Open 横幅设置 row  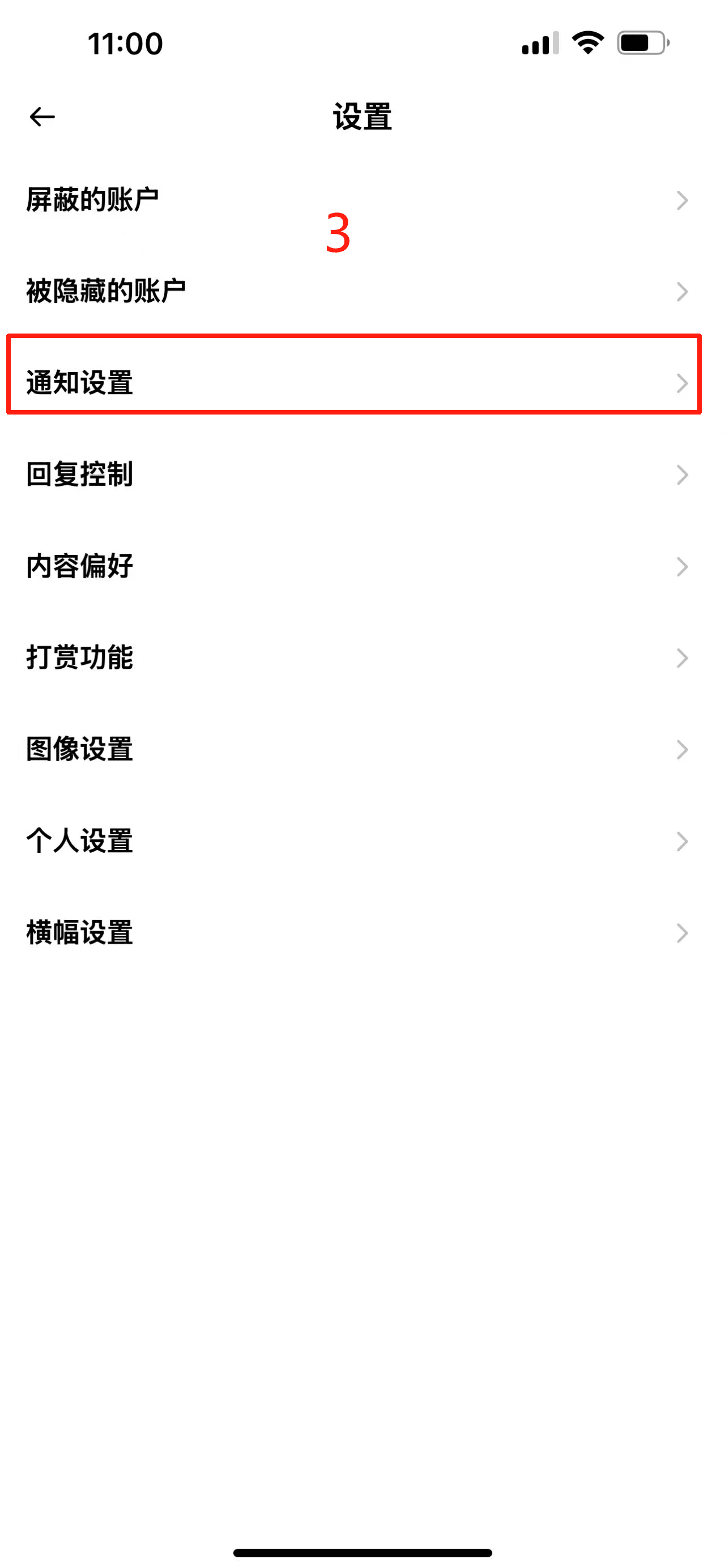pos(362,933)
